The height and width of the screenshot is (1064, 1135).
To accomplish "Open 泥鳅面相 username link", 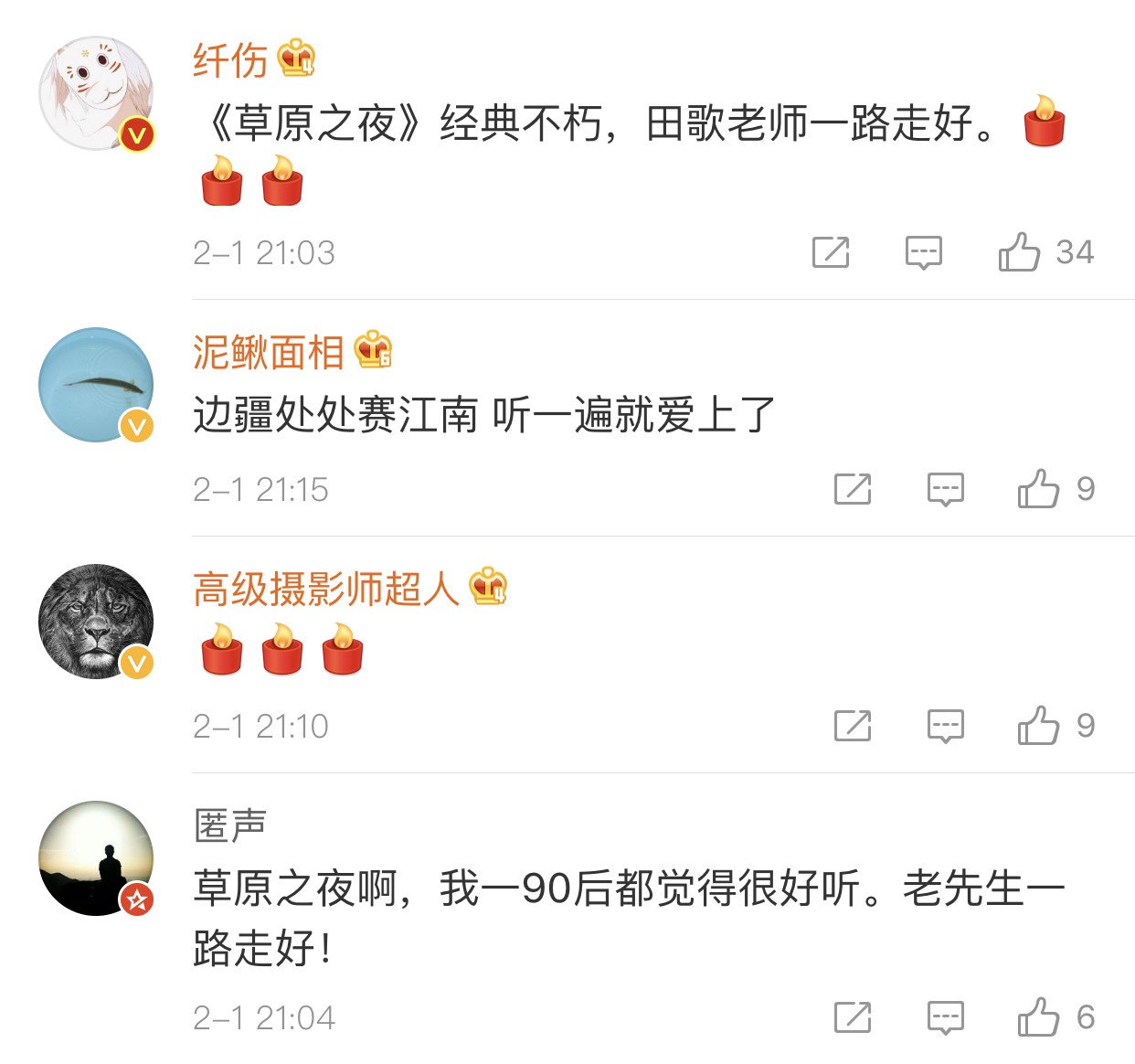I will coord(268,353).
